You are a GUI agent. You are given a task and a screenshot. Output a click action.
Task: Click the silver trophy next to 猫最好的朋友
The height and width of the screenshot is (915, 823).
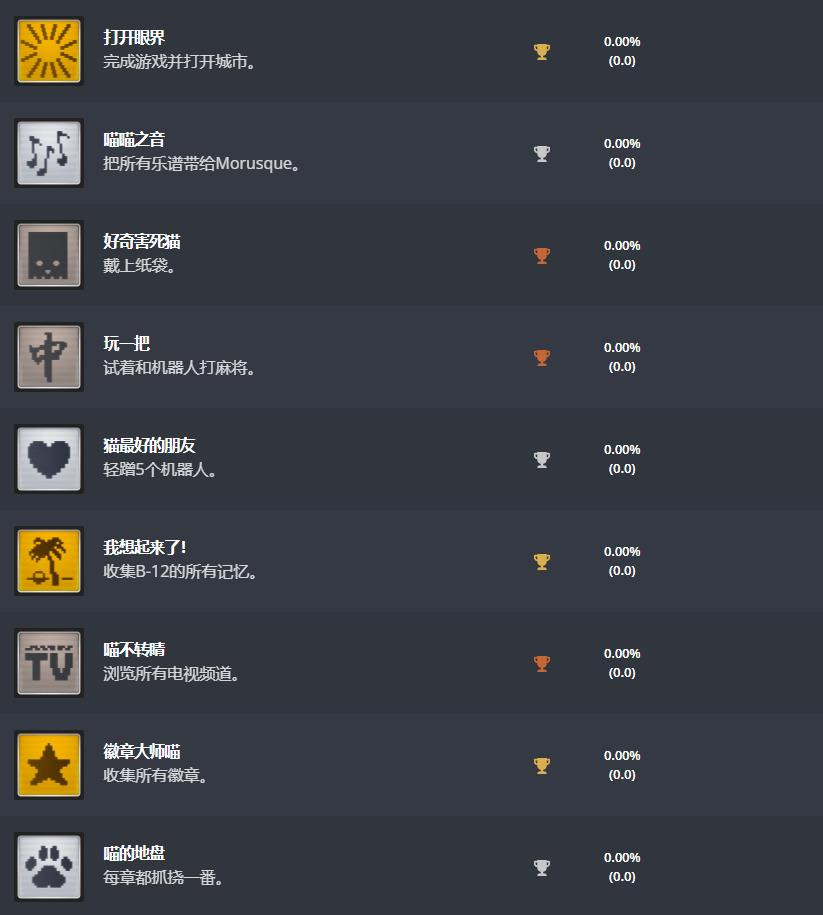542,459
